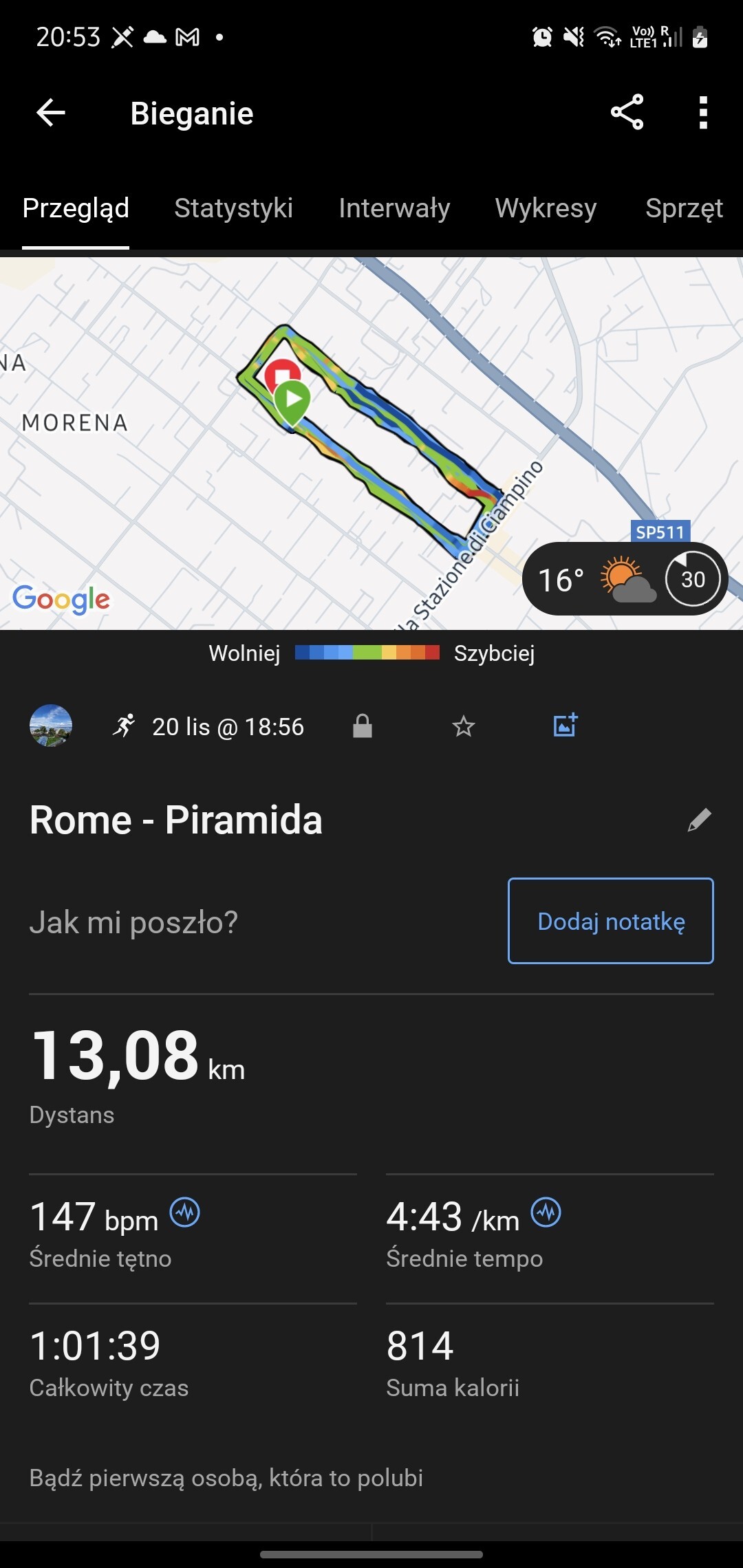The width and height of the screenshot is (743, 1568).
Task: Change activity privacy via the lock icon
Action: 363,726
